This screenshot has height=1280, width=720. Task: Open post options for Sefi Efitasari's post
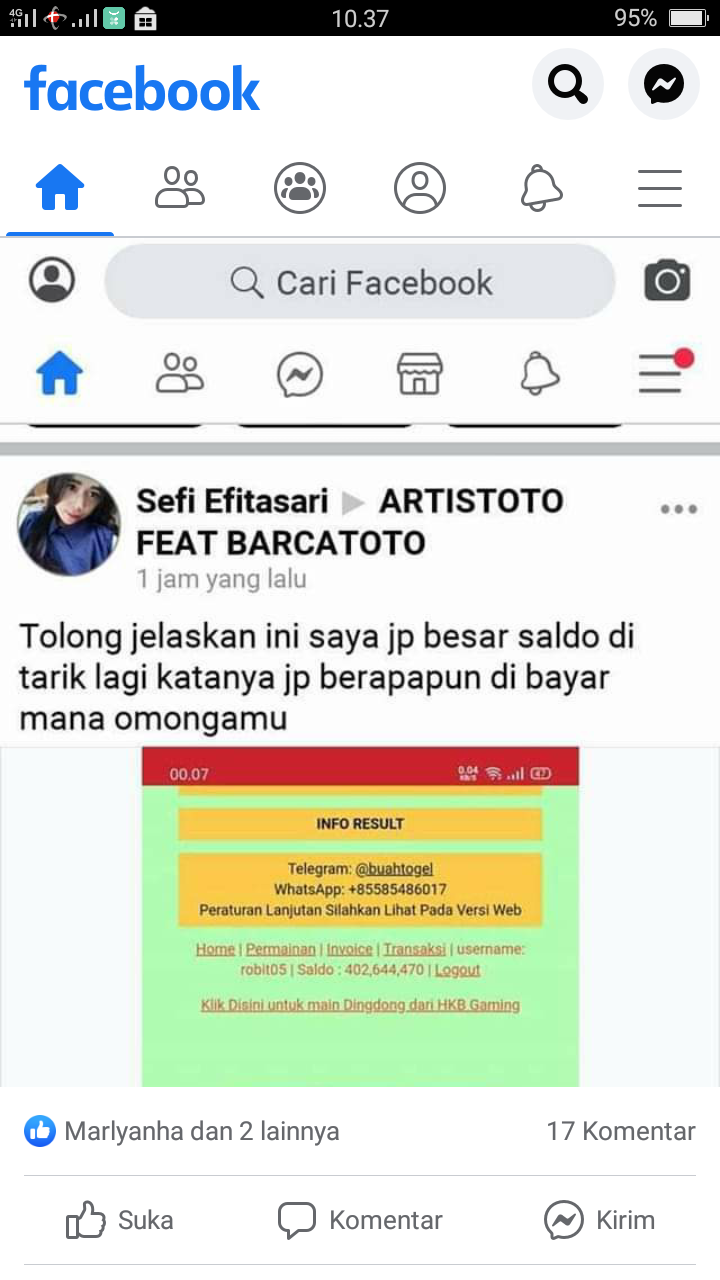pyautogui.click(x=678, y=509)
